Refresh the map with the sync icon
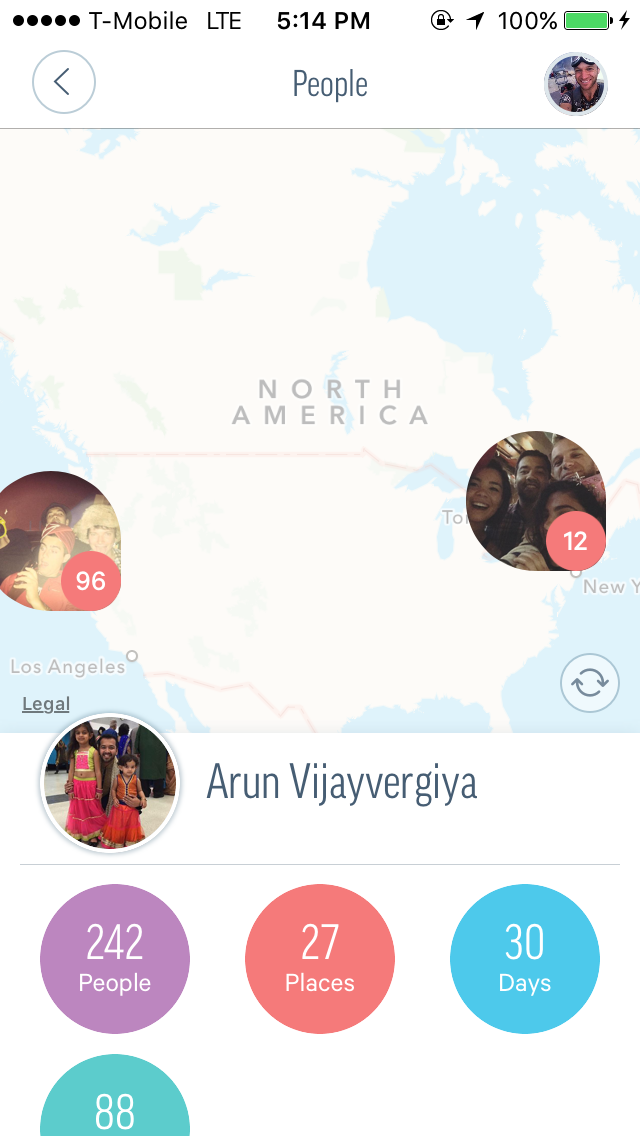Viewport: 640px width, 1136px height. [x=590, y=683]
